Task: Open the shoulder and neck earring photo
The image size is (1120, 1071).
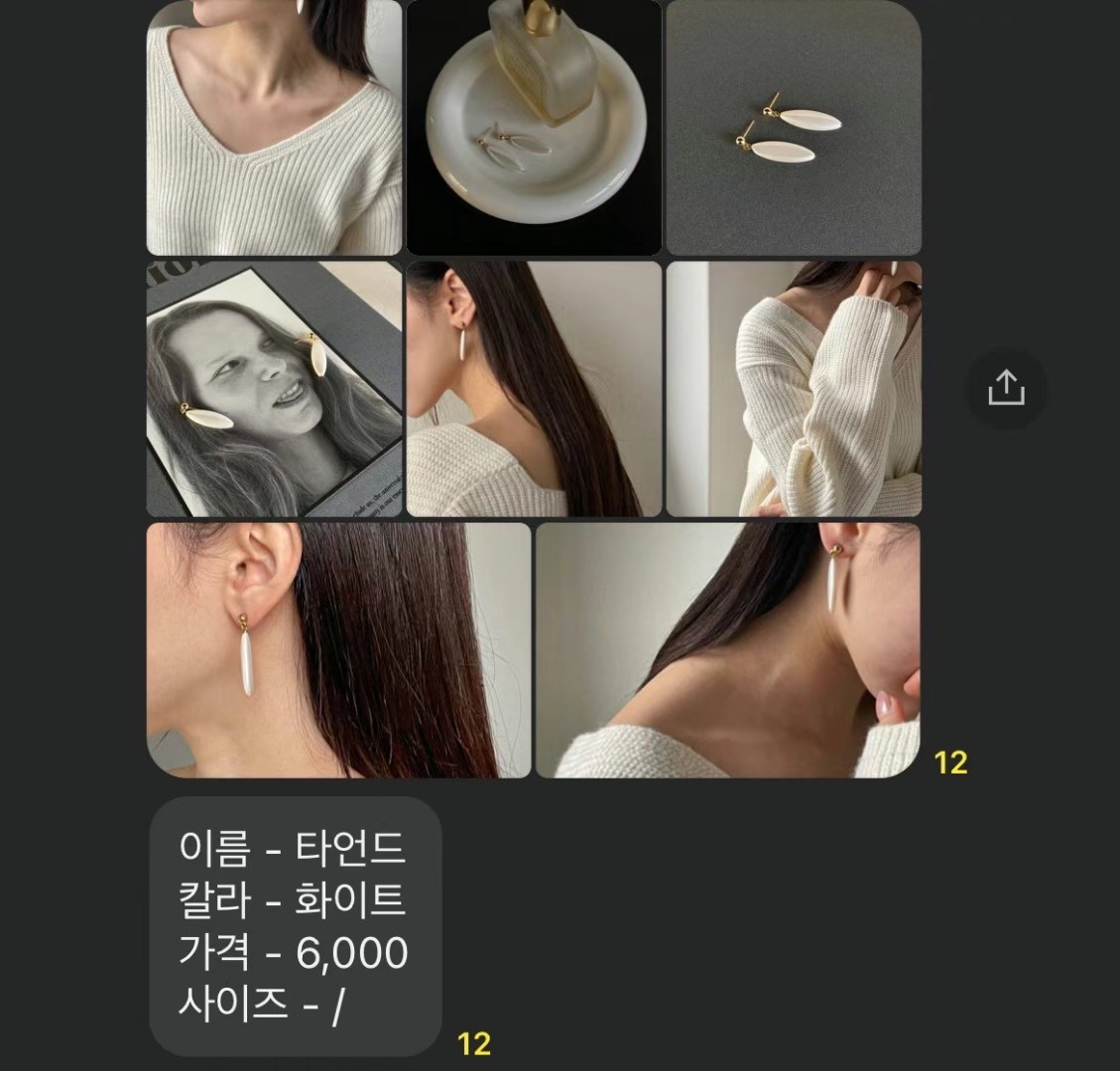Action: 727,651
